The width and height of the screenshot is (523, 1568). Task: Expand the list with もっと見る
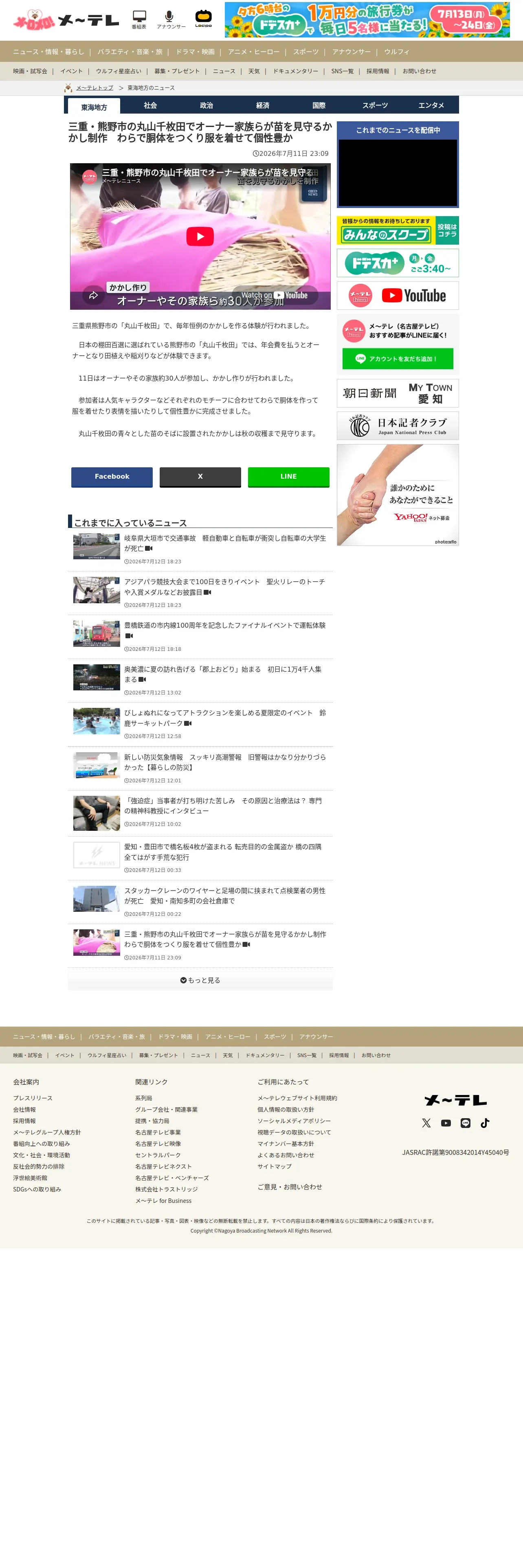pos(200,980)
